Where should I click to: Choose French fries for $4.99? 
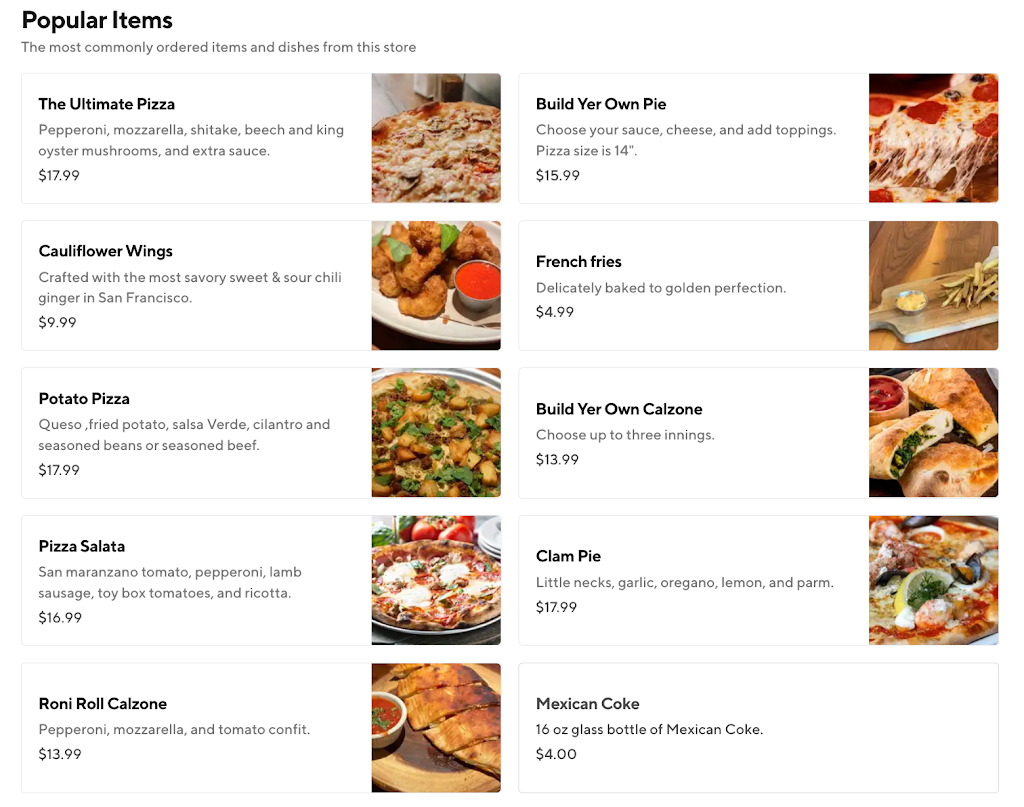point(693,286)
